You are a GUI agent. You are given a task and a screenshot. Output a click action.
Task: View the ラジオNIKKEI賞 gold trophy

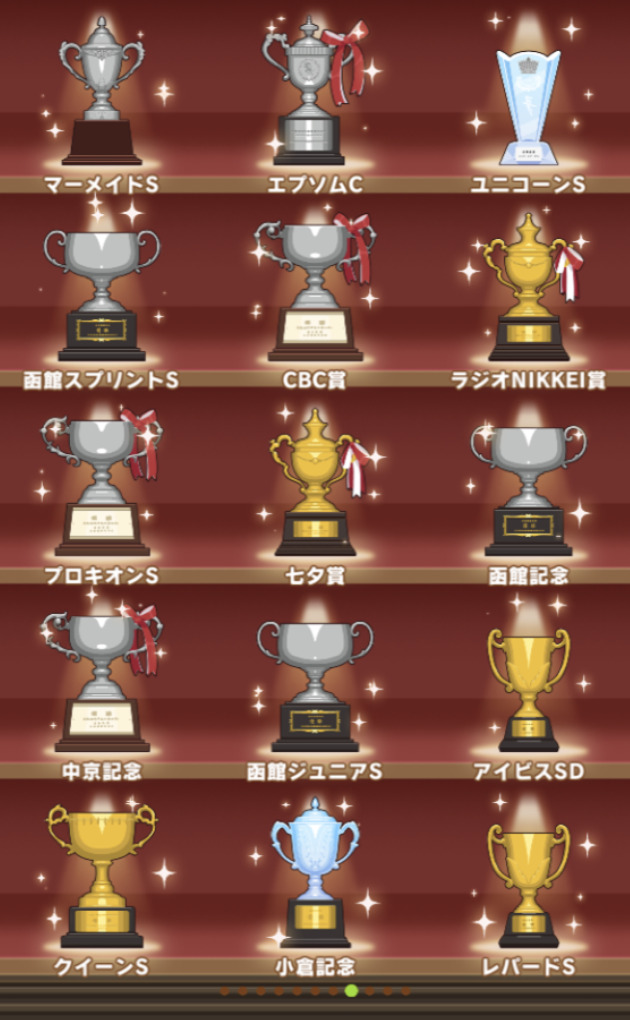pyautogui.click(x=531, y=288)
